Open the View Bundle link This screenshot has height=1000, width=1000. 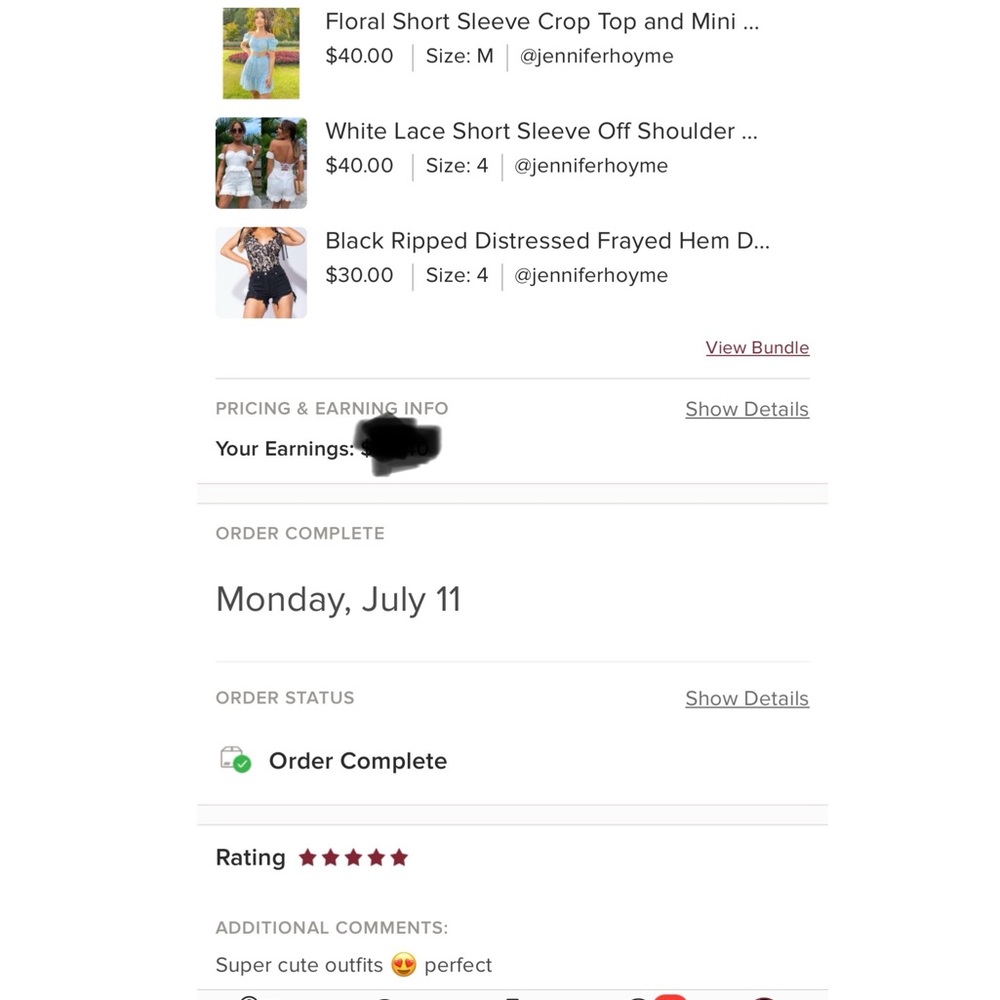pyautogui.click(x=757, y=348)
